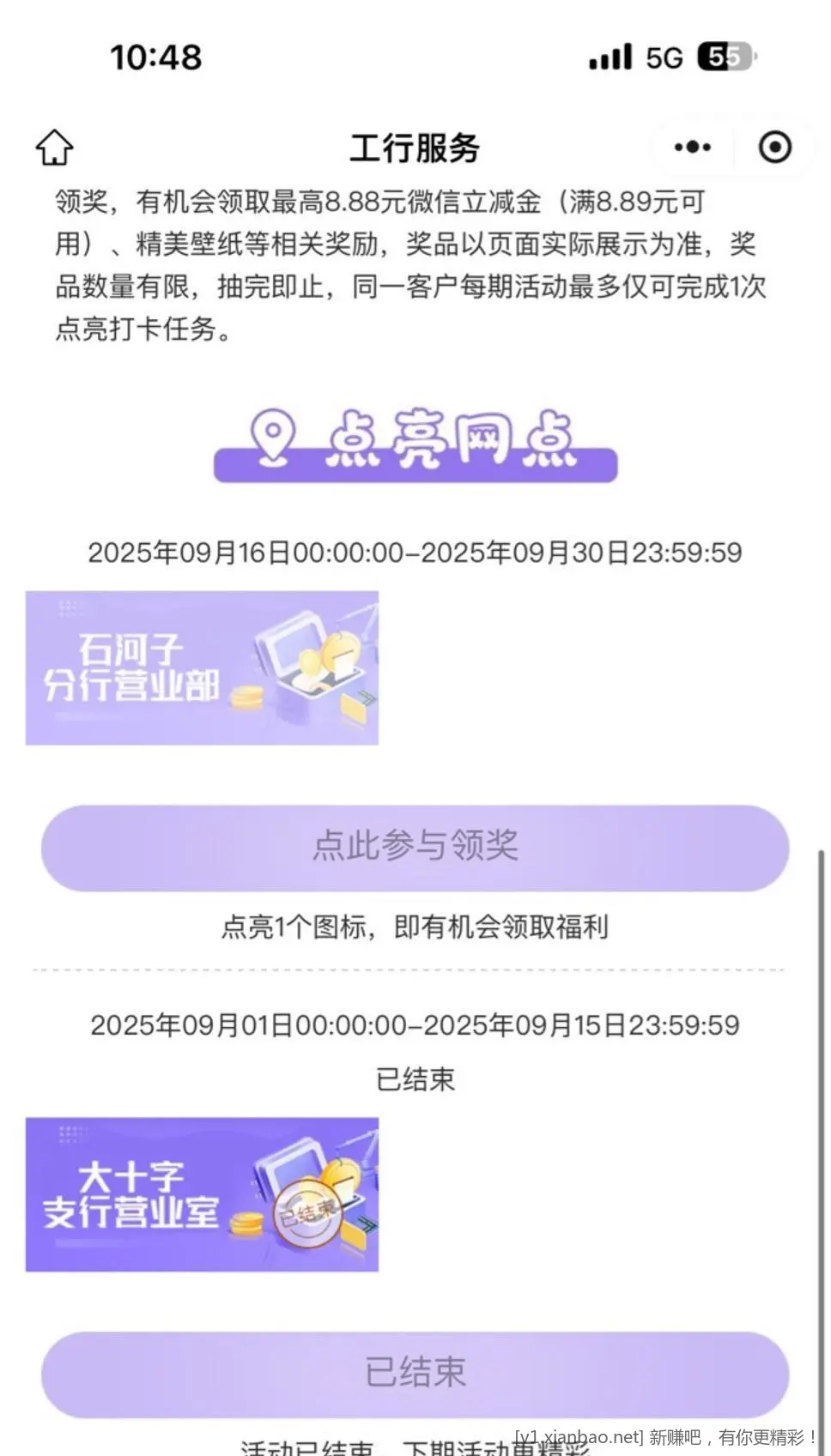Tap 点此参与领奖 button
Image resolution: width=831 pixels, height=1456 pixels.
415,847
